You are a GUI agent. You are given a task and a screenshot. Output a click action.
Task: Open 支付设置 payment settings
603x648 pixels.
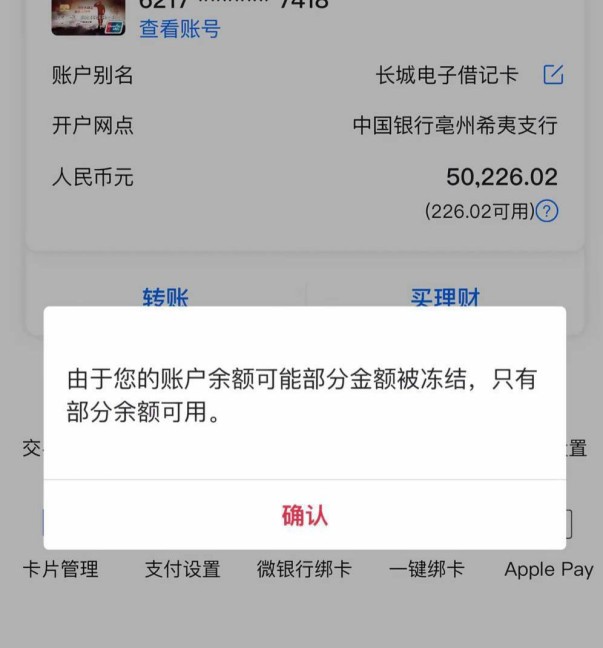point(182,569)
